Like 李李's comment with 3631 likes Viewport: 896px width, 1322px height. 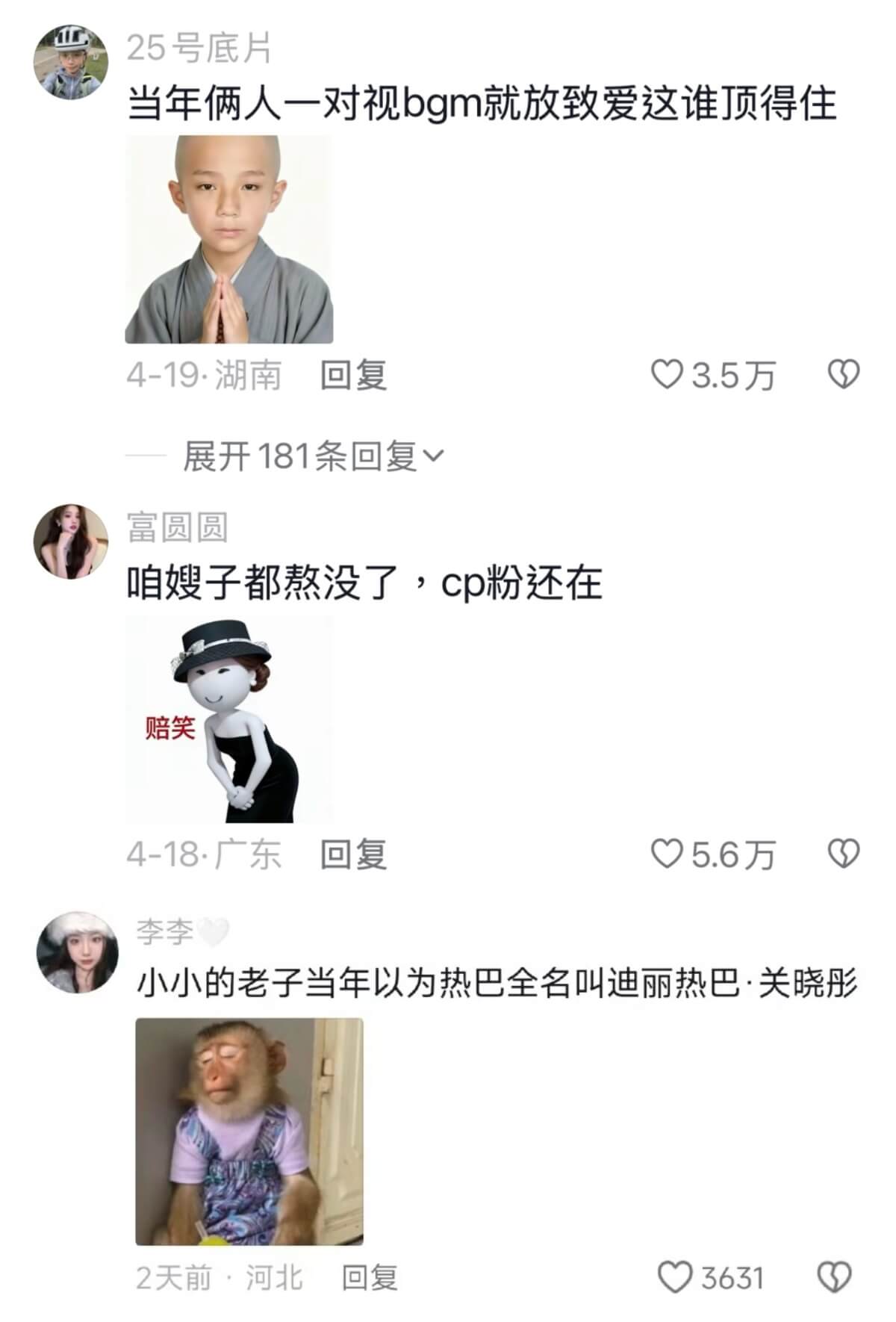675,1278
